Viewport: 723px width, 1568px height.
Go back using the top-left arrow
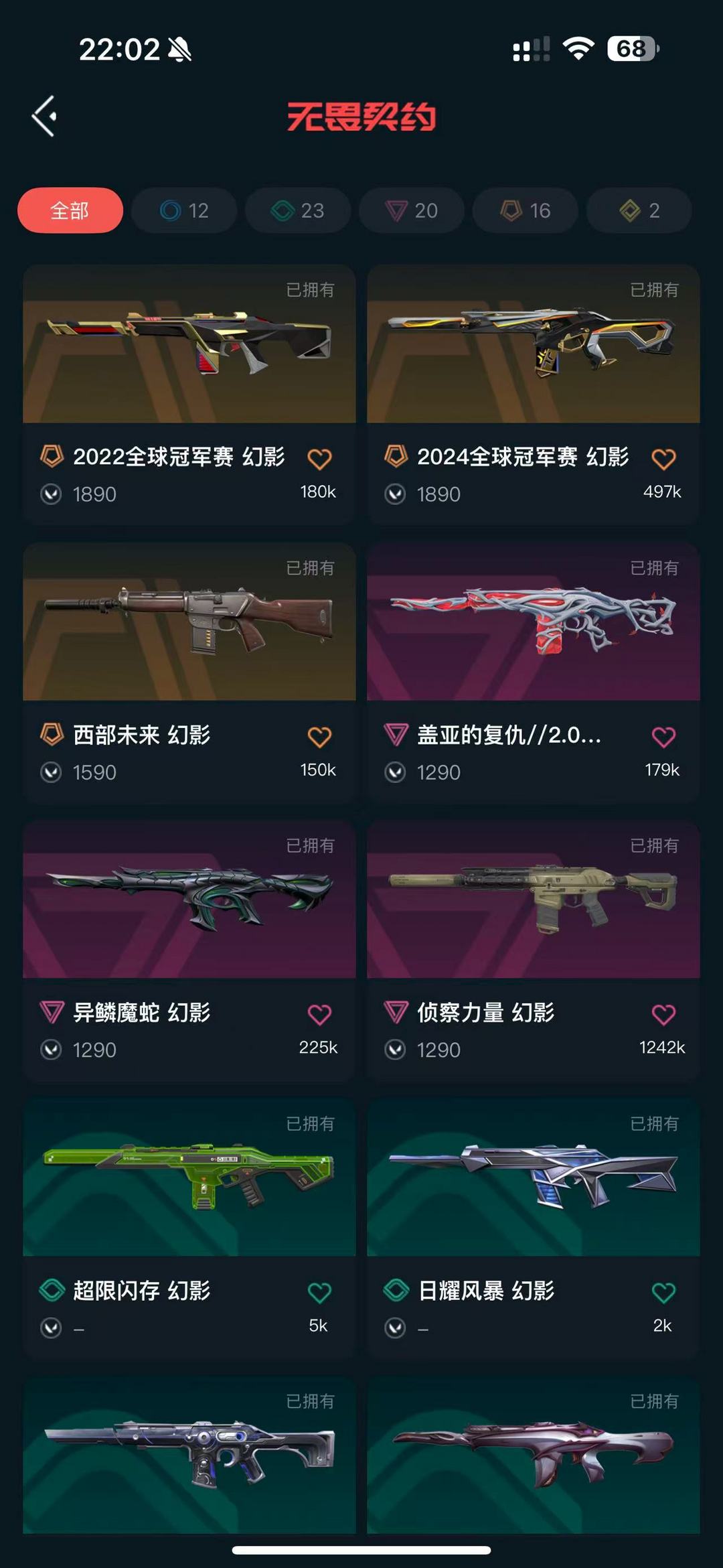44,117
